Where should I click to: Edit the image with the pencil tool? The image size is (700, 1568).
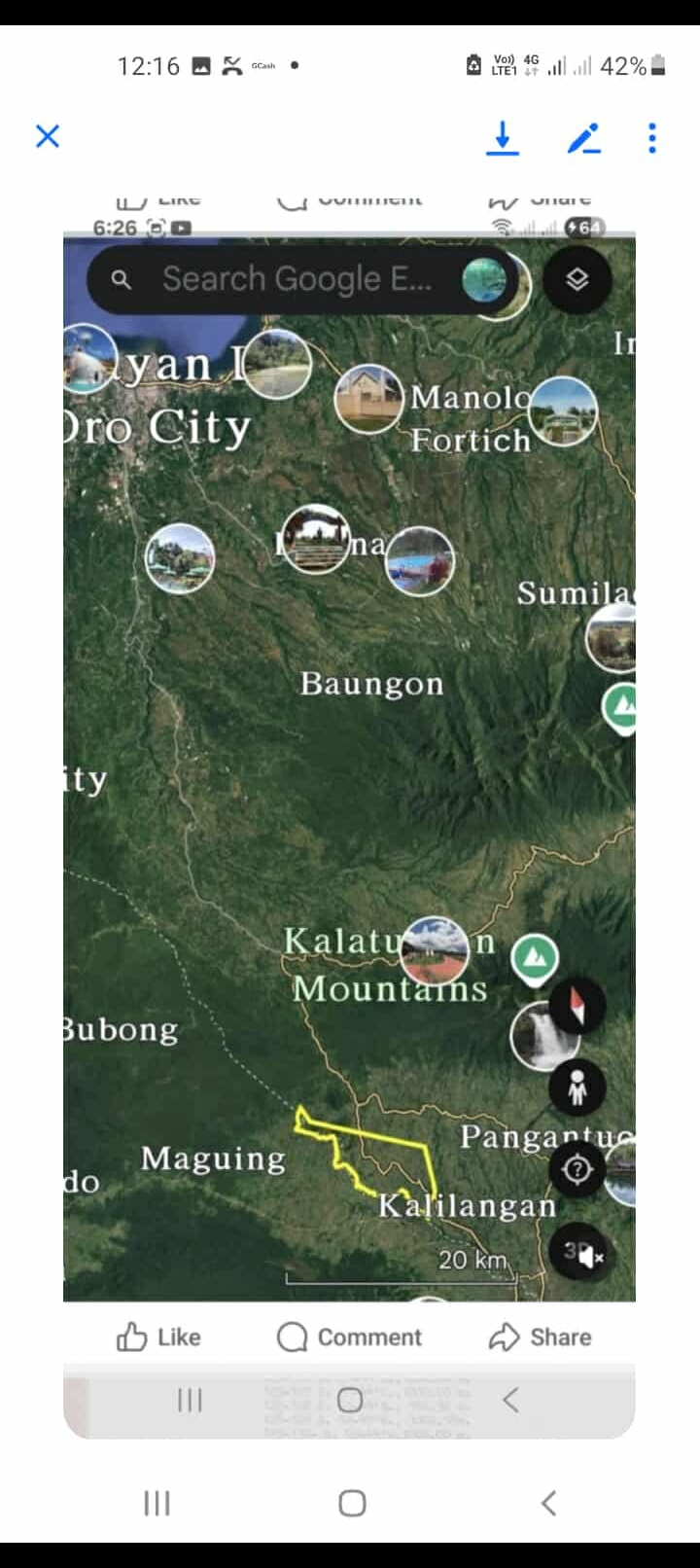click(583, 138)
